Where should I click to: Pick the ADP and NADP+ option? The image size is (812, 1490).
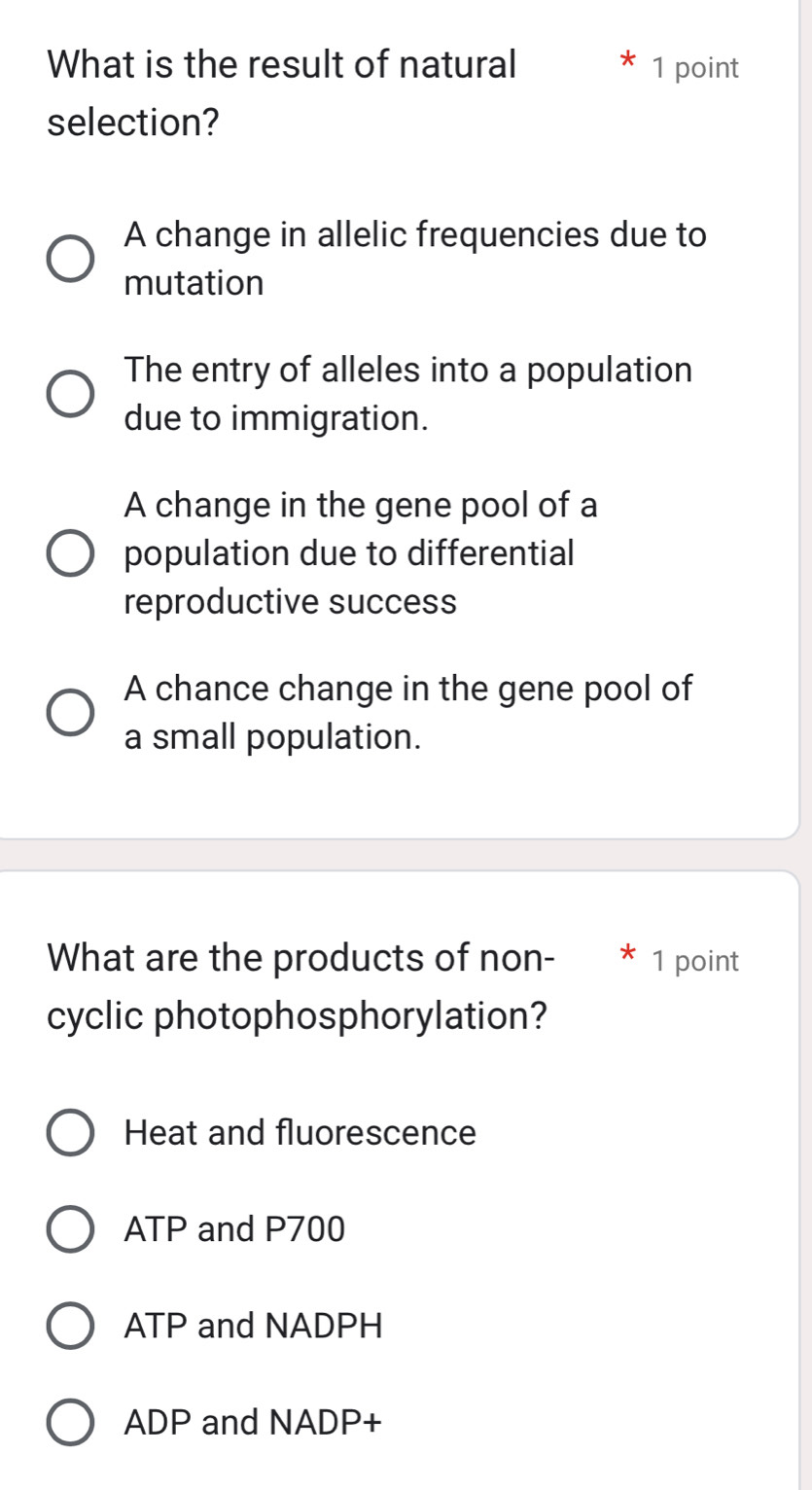(69, 1422)
